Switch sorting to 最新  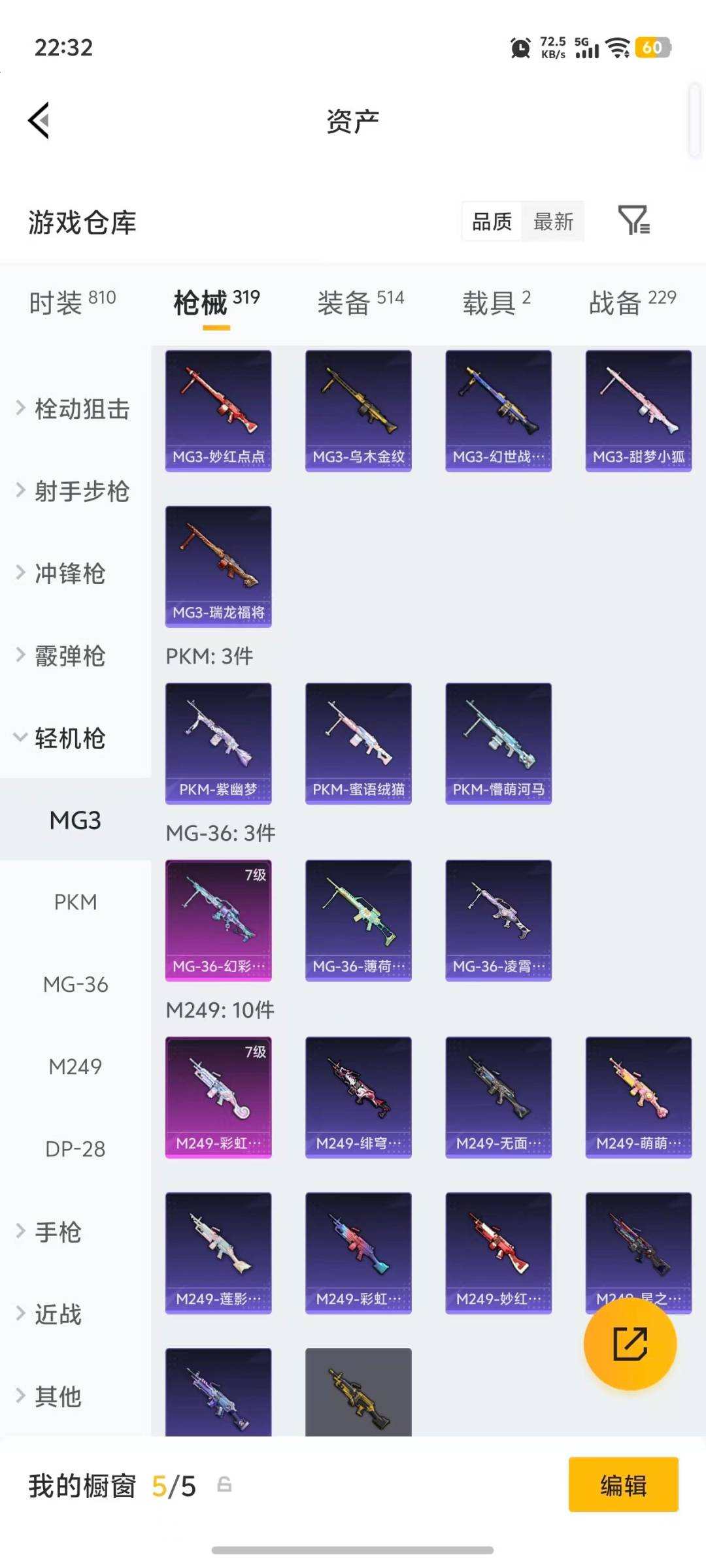tap(553, 222)
